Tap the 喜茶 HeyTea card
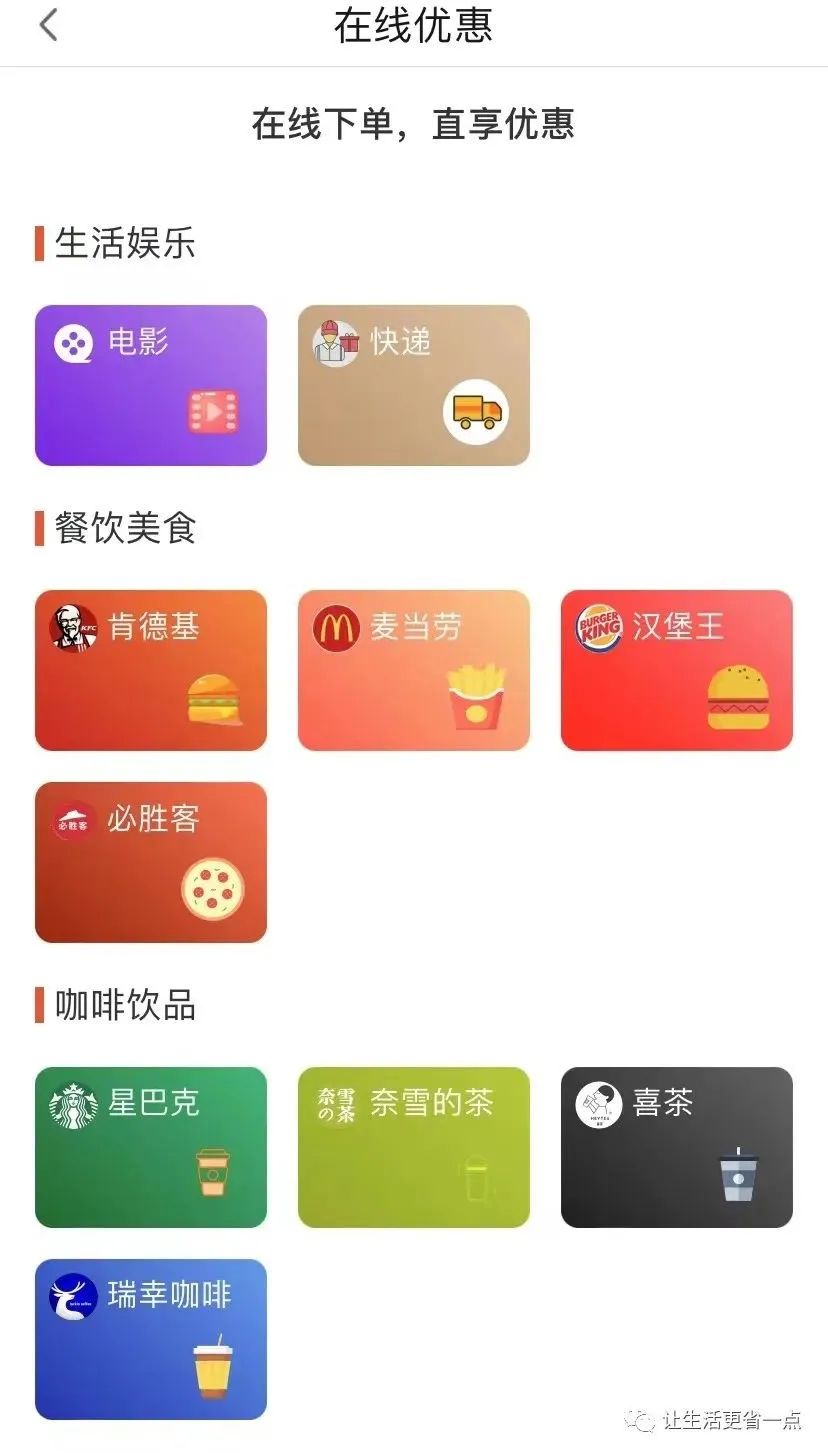 coord(676,1147)
